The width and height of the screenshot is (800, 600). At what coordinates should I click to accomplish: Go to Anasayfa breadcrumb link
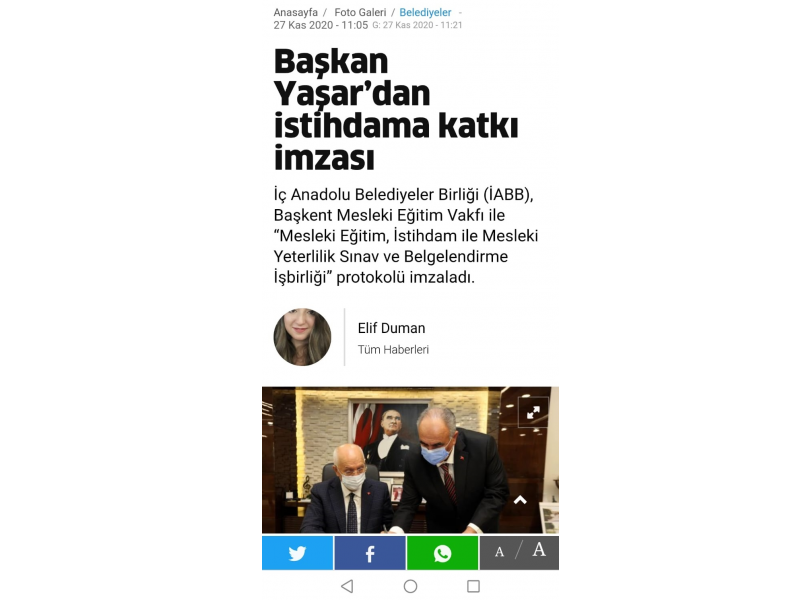click(295, 12)
